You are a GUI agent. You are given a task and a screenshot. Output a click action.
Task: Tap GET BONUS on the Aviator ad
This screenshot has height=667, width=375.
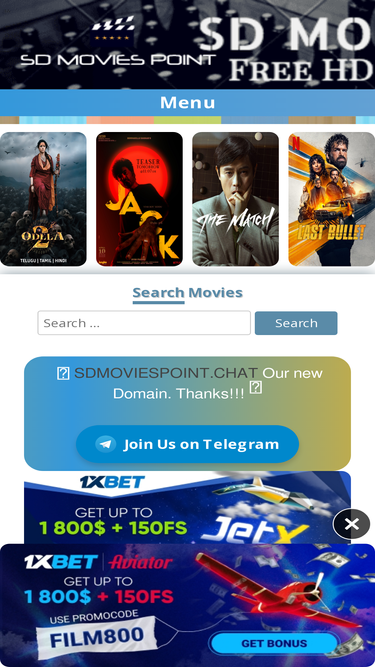274,643
